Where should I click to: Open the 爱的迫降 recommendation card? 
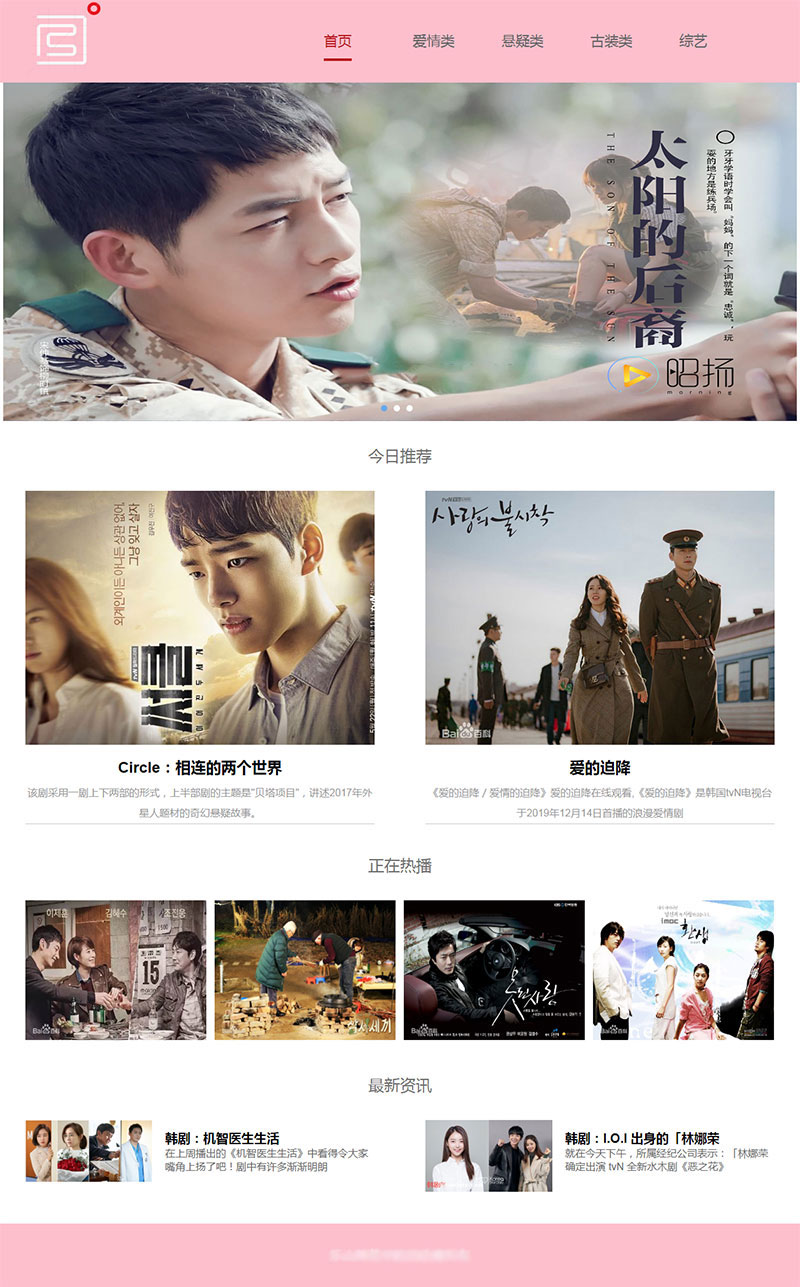(599, 617)
